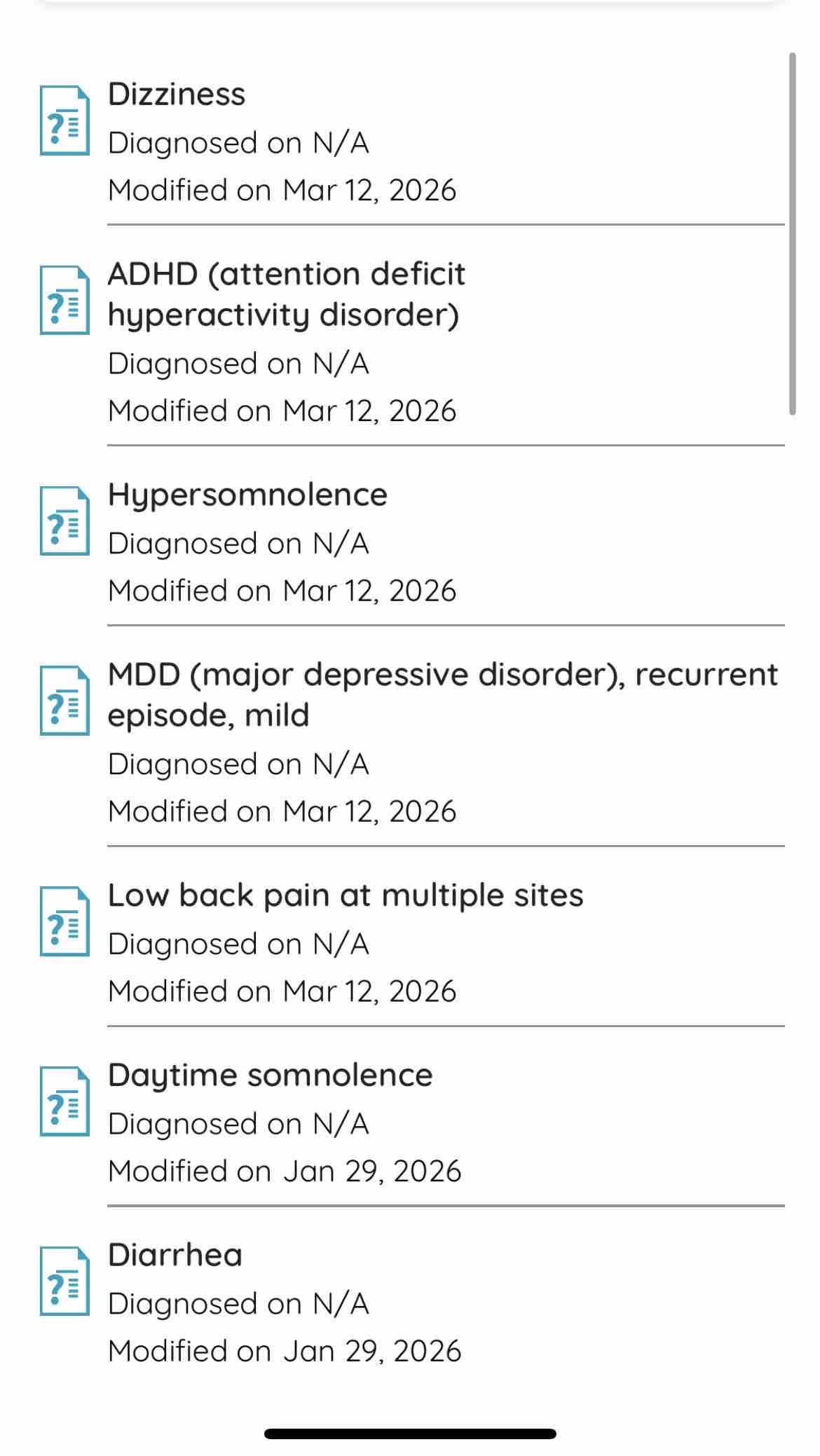820x1456 pixels.
Task: Open MDD recurrent episode, mild entry
Action: point(442,694)
